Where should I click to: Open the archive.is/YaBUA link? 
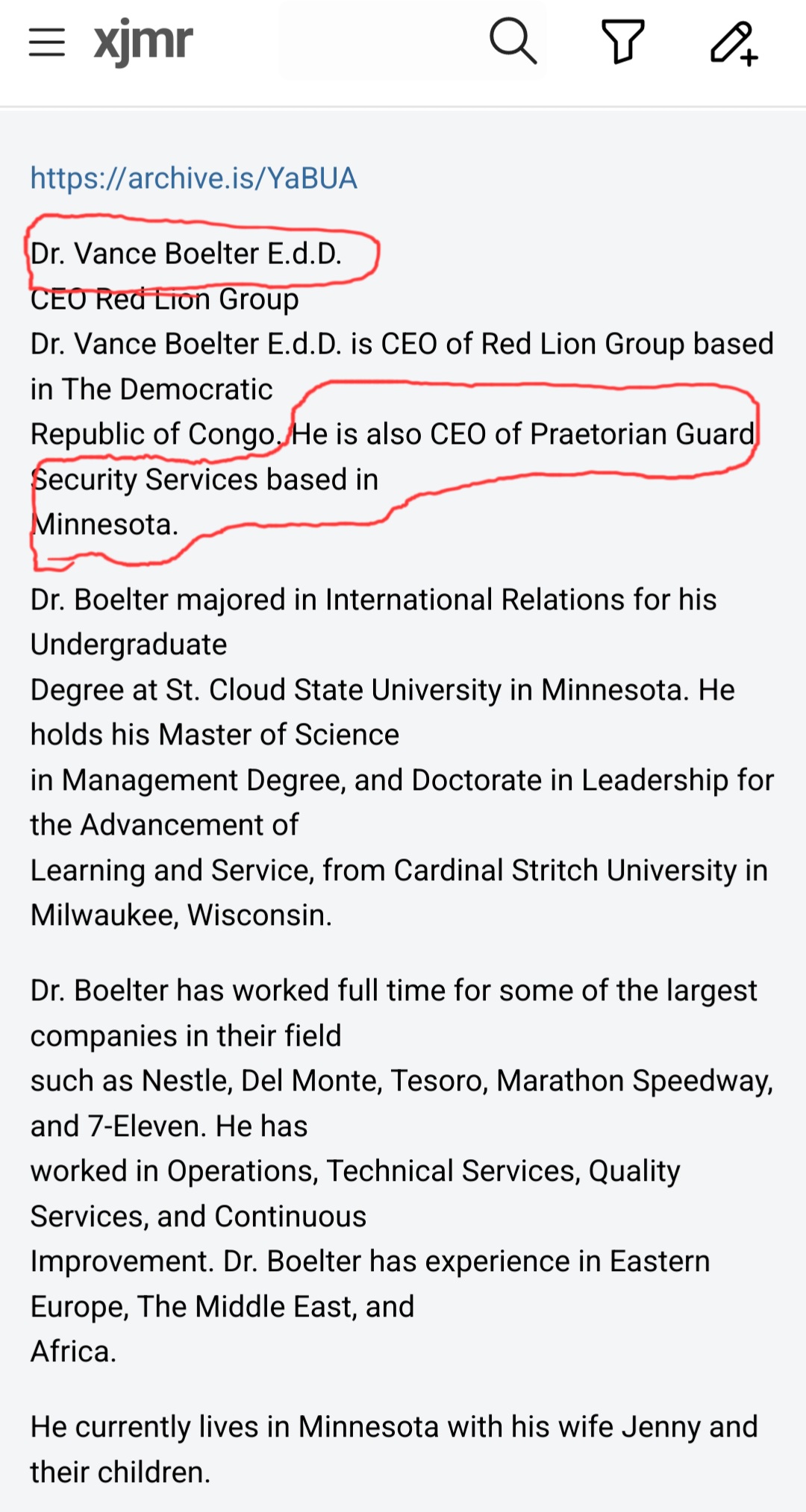(x=194, y=178)
